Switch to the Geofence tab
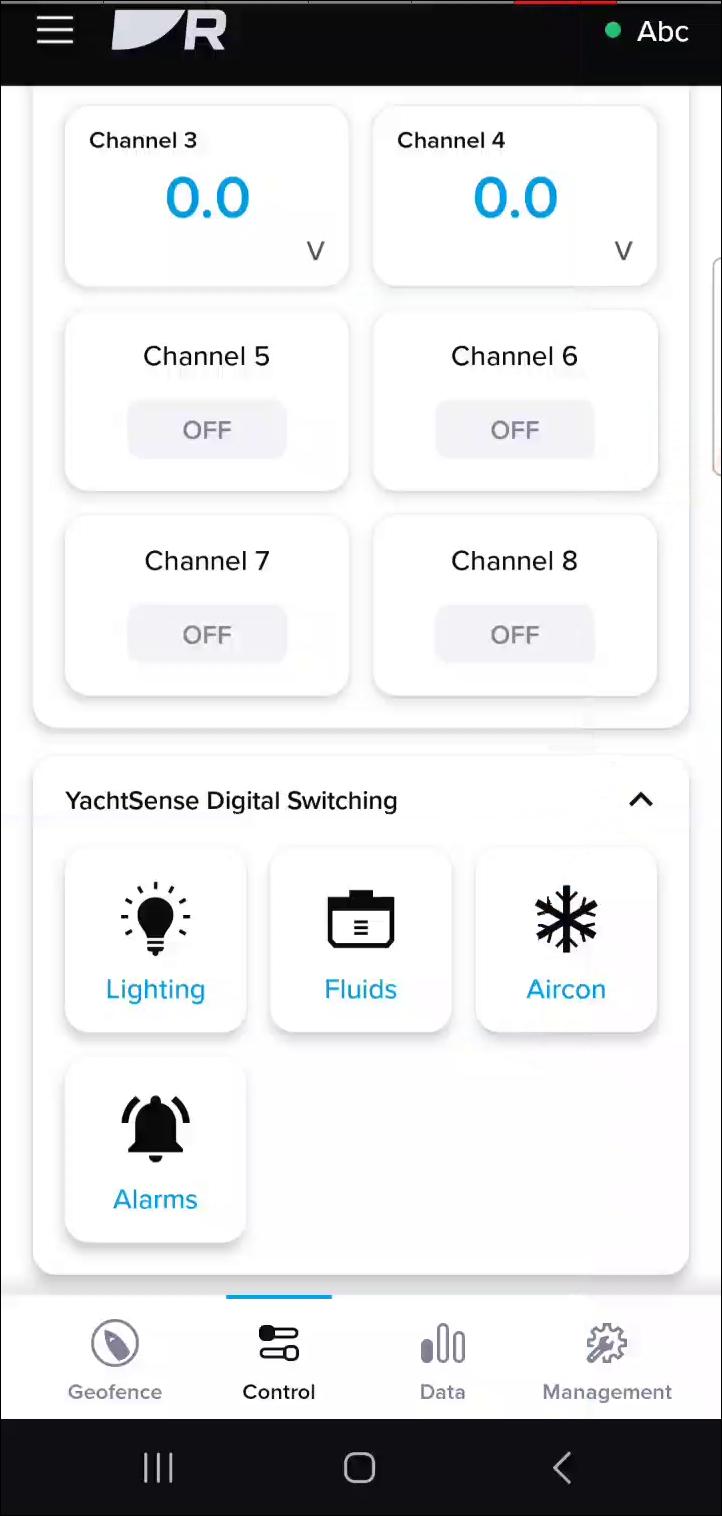The width and height of the screenshot is (722, 1516). [115, 1360]
